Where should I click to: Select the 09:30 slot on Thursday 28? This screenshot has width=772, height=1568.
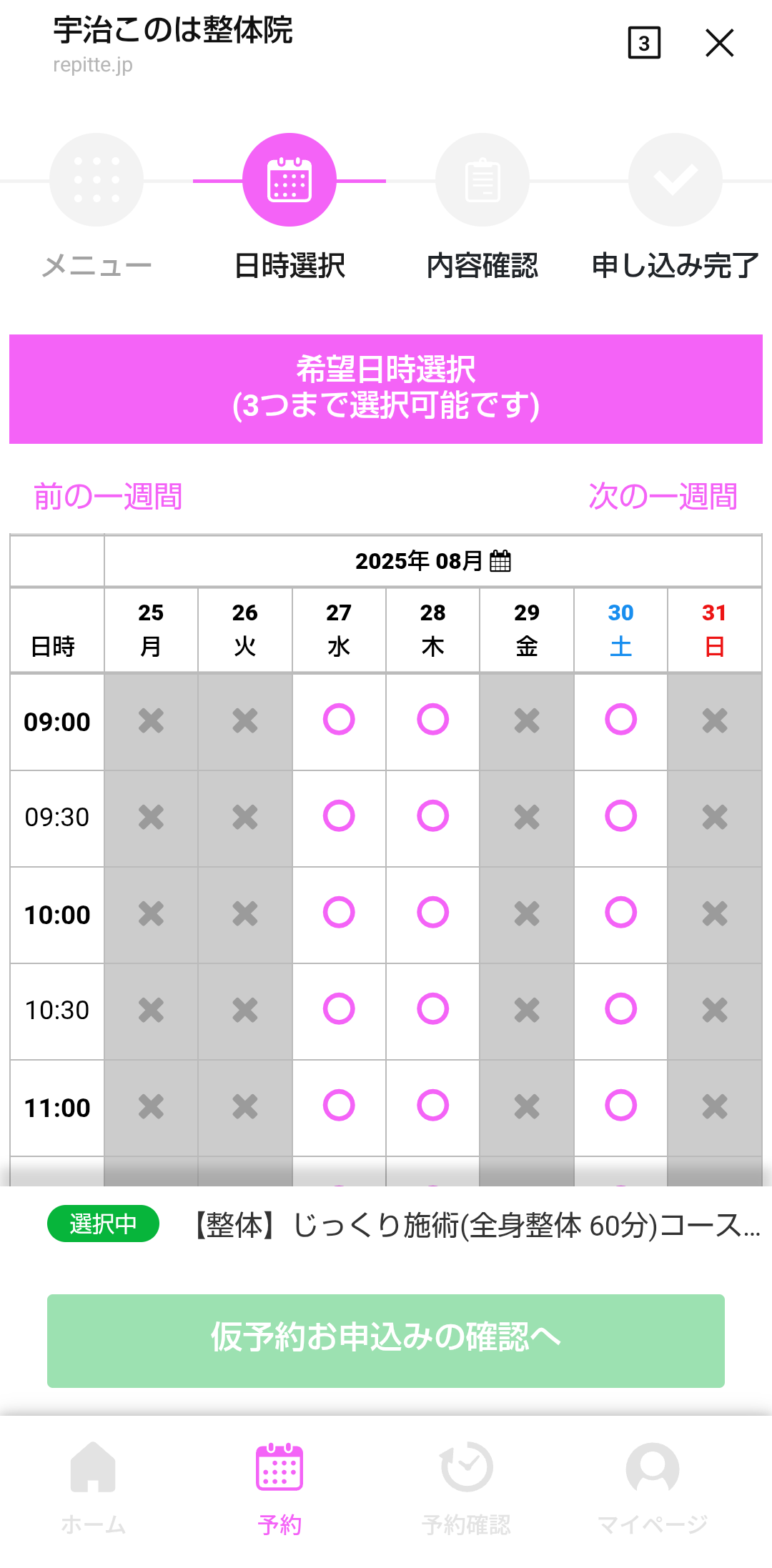[433, 816]
